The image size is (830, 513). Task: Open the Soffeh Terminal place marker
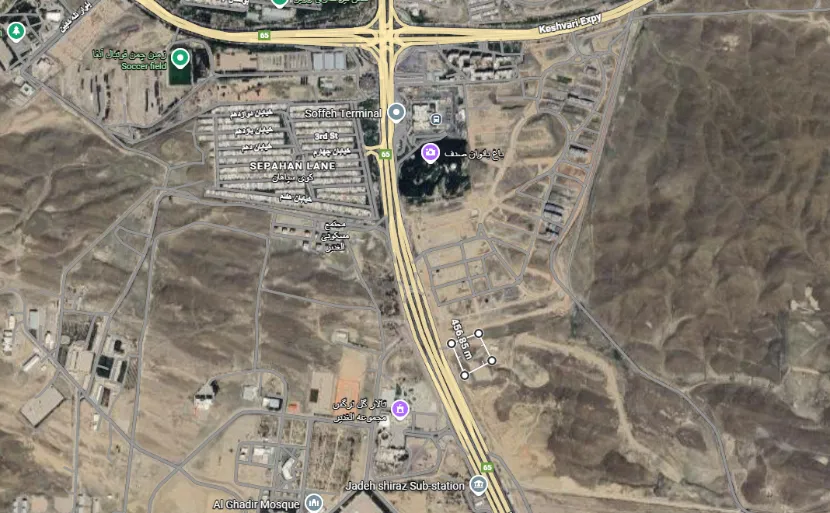(397, 113)
